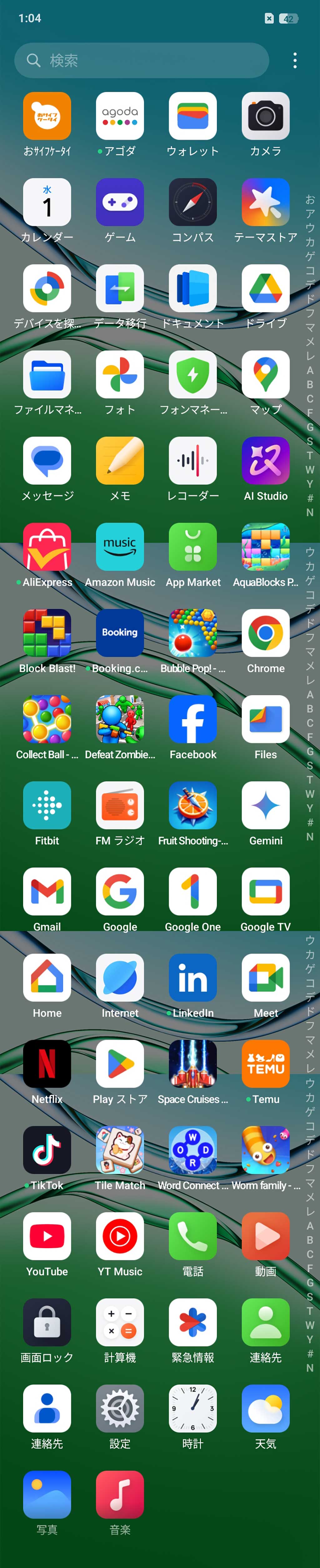The height and width of the screenshot is (1568, 320).
Task: Open the カメラ camera app
Action: 265,116
